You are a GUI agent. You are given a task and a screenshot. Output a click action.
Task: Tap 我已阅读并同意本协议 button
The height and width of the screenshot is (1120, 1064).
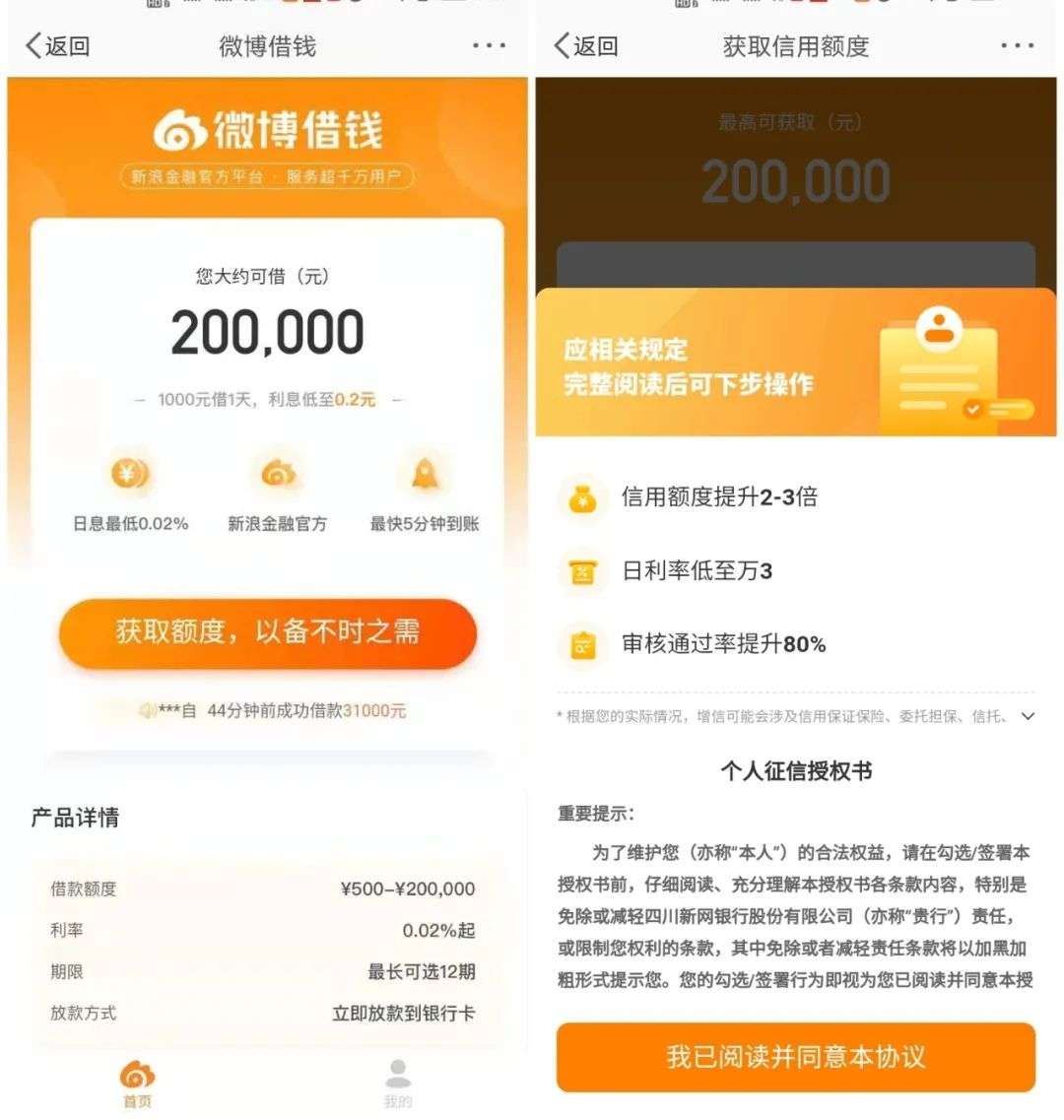(795, 1057)
